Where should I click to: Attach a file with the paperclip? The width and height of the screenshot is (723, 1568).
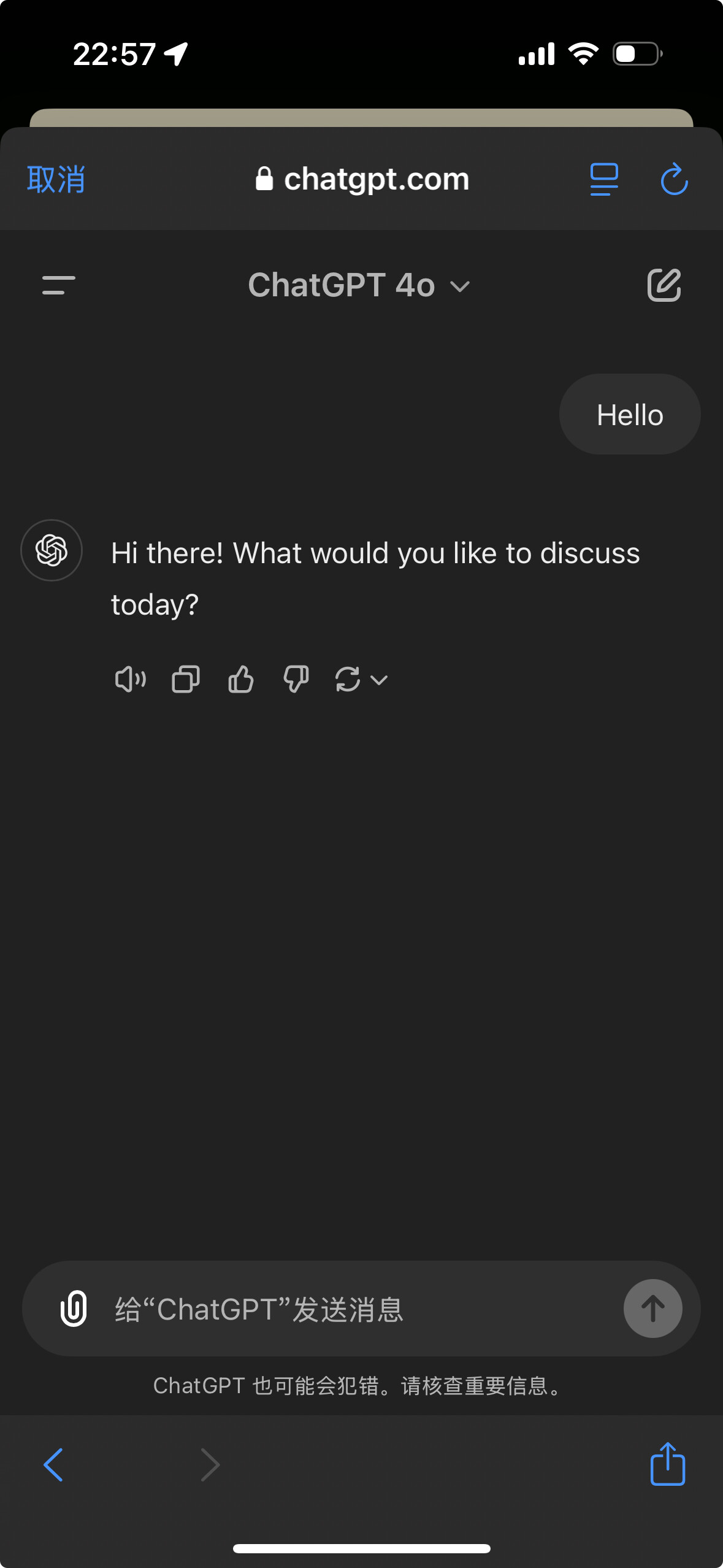74,1309
